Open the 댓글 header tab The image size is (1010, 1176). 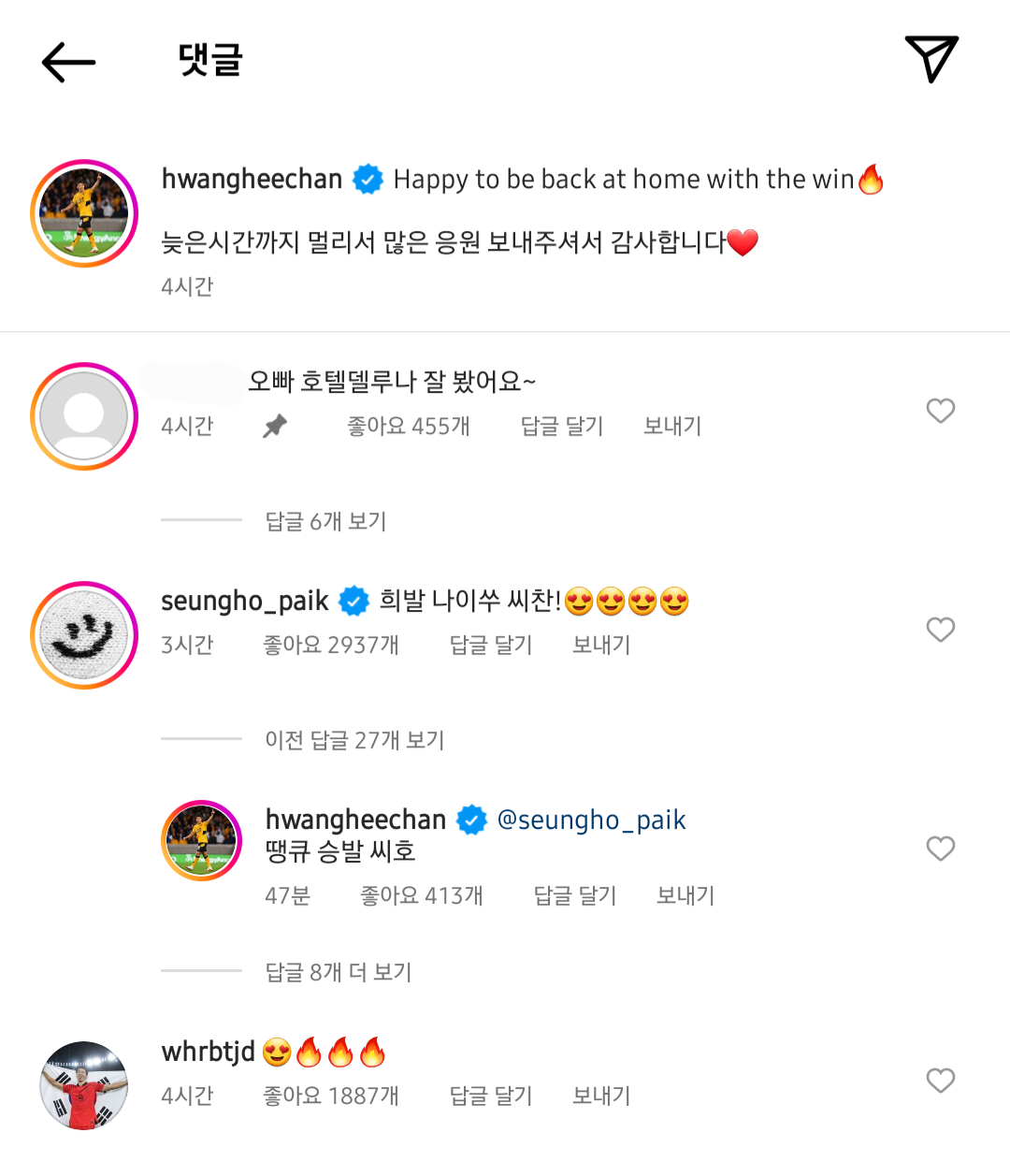click(x=209, y=61)
